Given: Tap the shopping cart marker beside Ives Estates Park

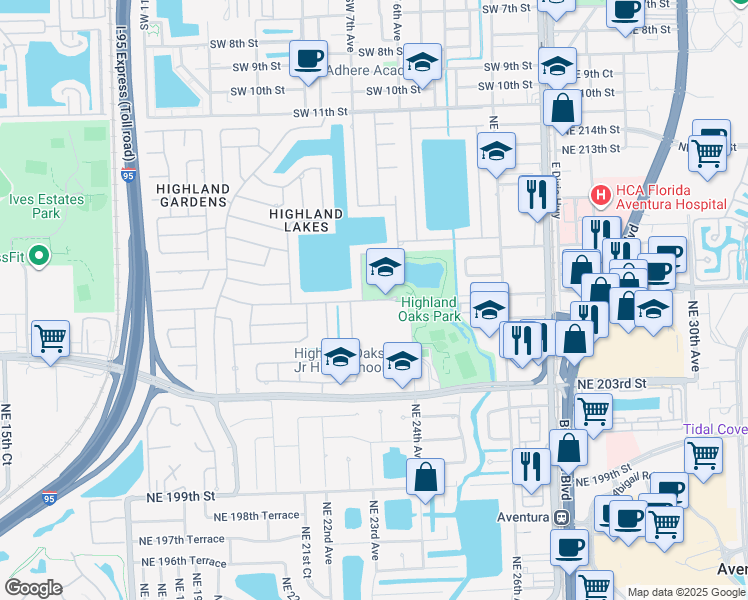Looking at the screenshot, I should point(50,339).
